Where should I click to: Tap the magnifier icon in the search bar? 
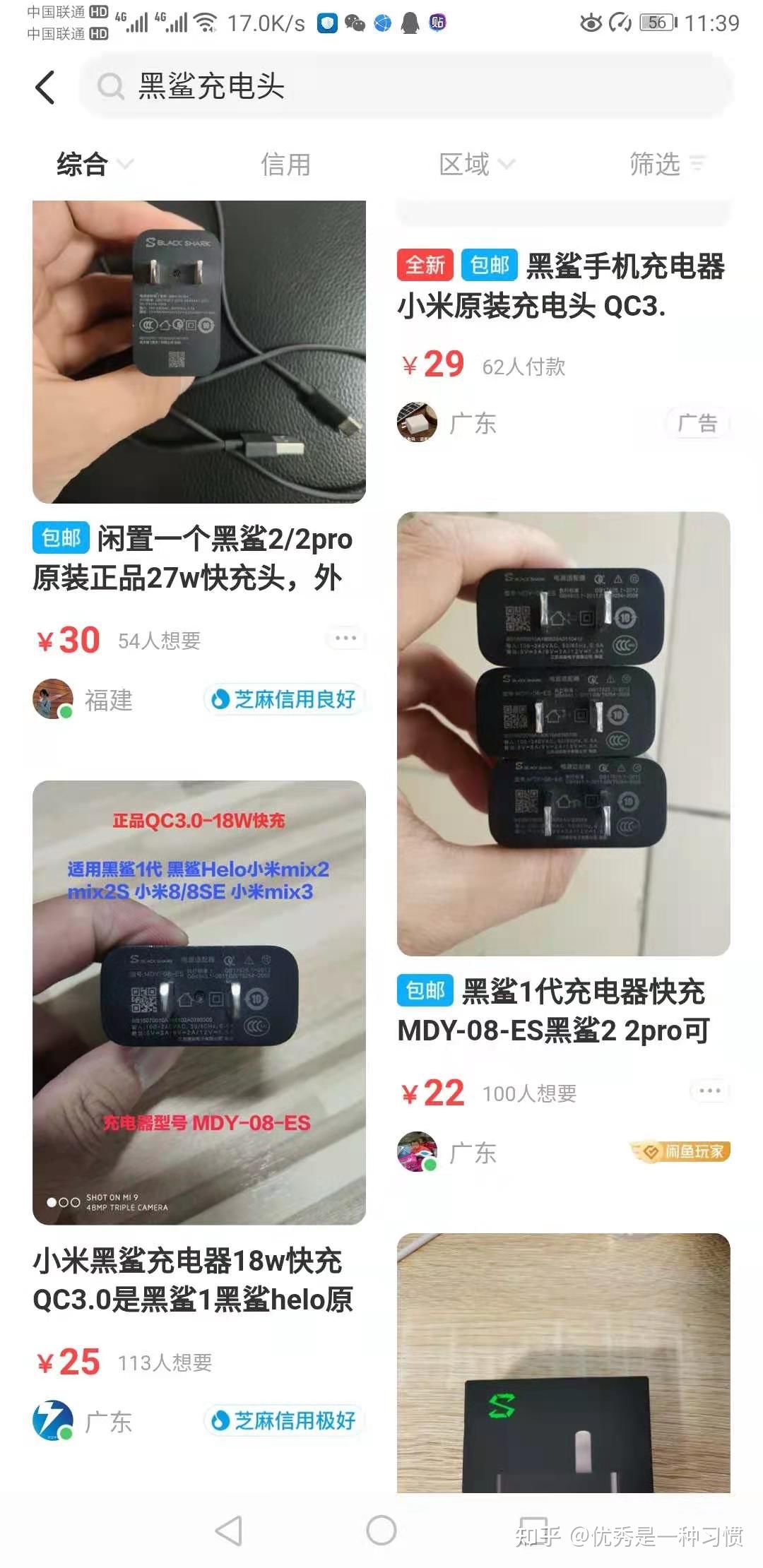(x=110, y=88)
